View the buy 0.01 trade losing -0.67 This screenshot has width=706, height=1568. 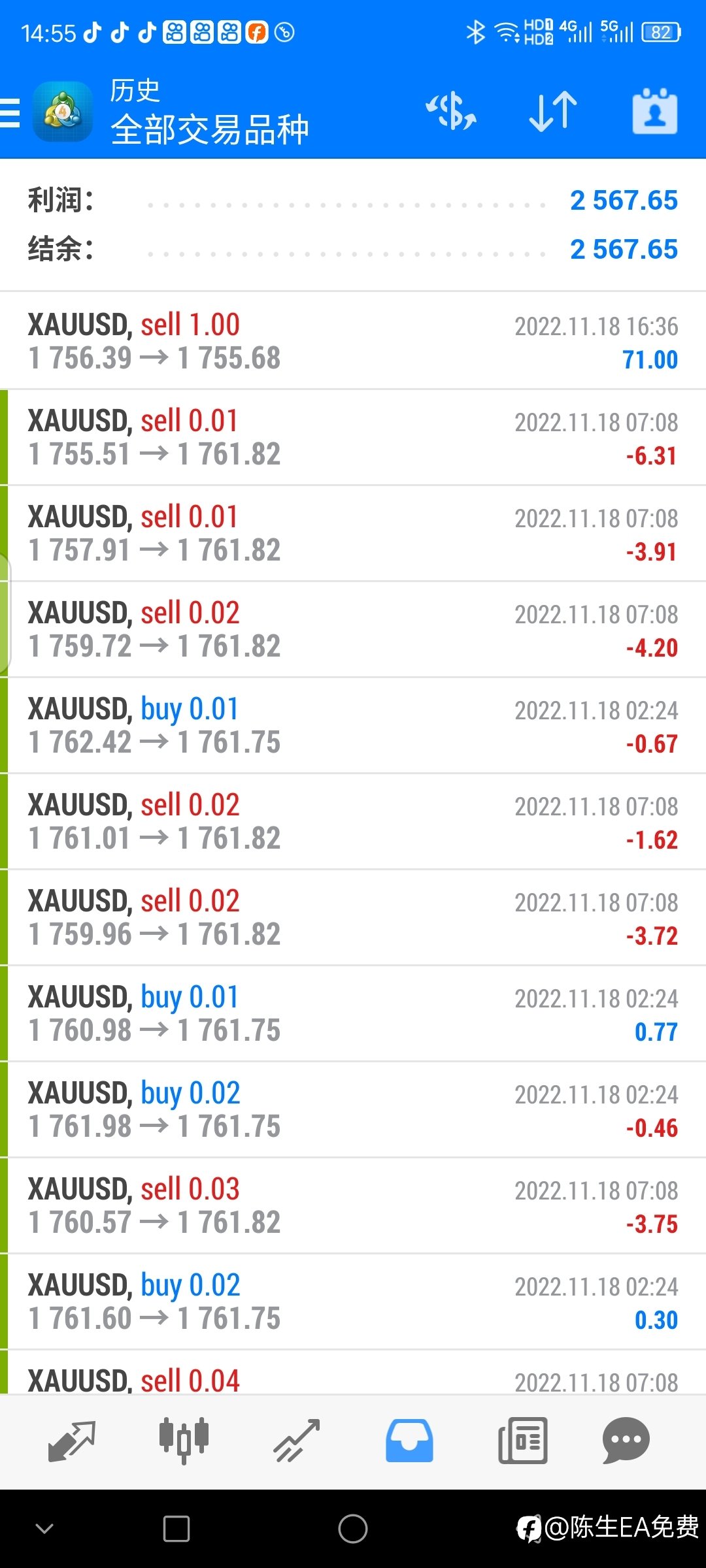(353, 725)
